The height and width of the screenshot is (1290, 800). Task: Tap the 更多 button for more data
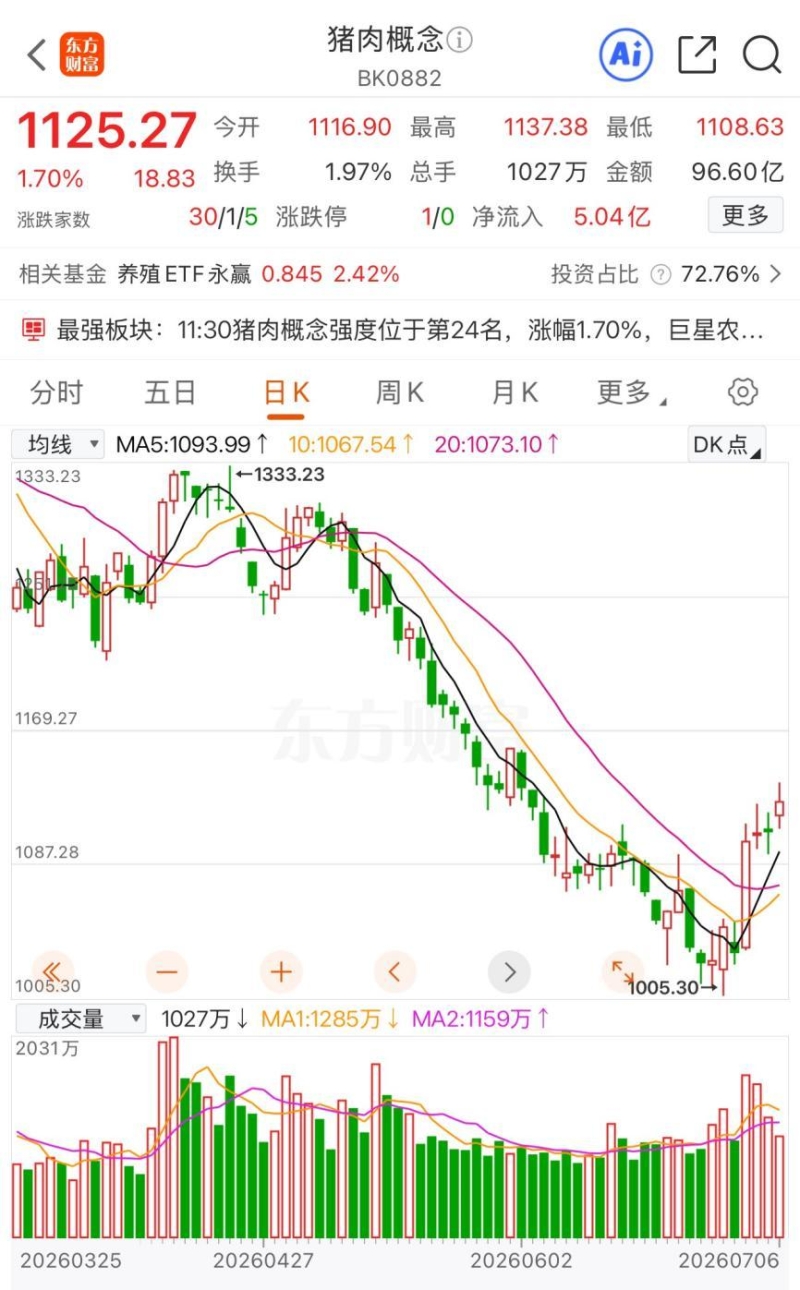point(745,215)
